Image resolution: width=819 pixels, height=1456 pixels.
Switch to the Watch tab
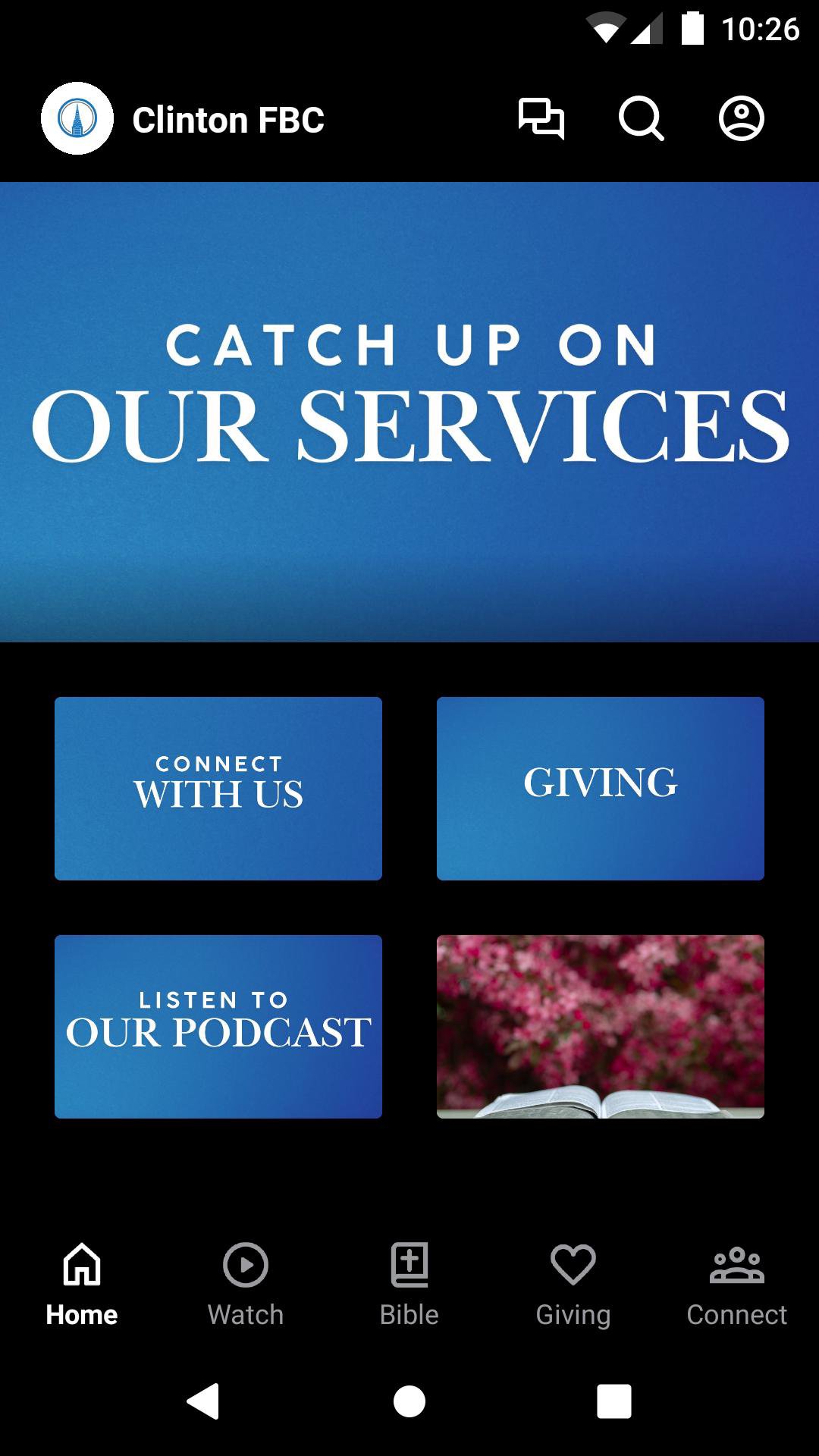(246, 1283)
